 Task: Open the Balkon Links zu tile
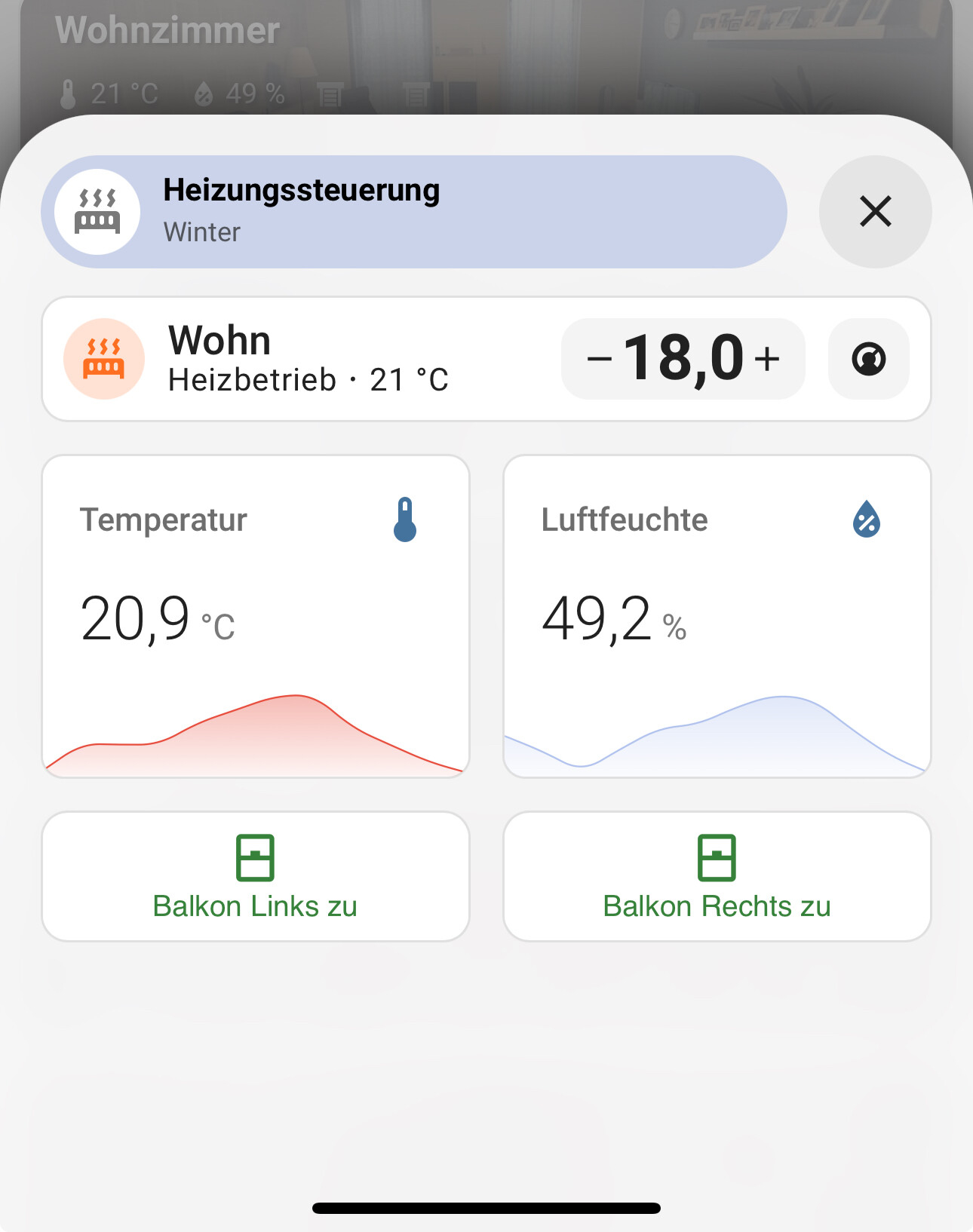pyautogui.click(x=256, y=876)
